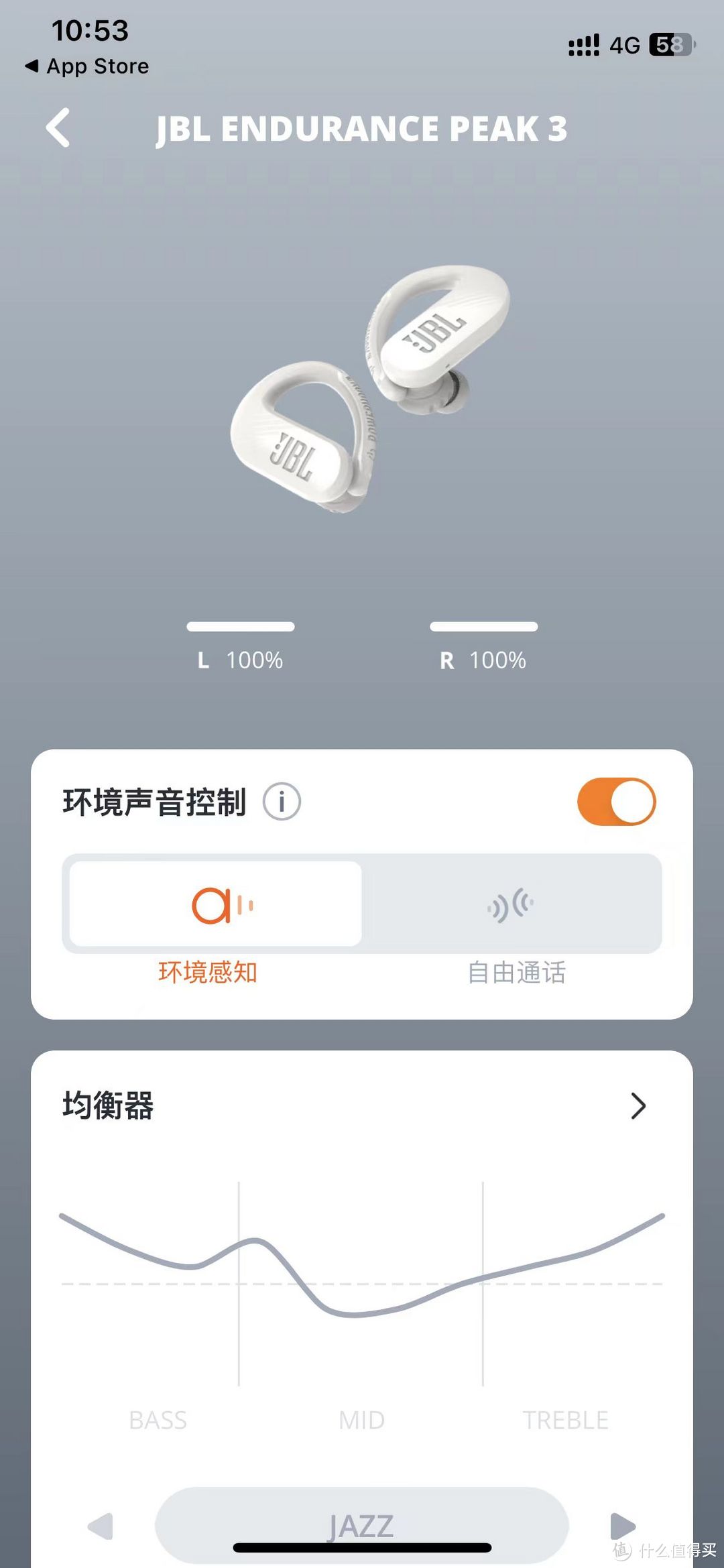Tap the left earbud battery indicator
Screen dimensions: 724x1568
pyautogui.click(x=240, y=644)
